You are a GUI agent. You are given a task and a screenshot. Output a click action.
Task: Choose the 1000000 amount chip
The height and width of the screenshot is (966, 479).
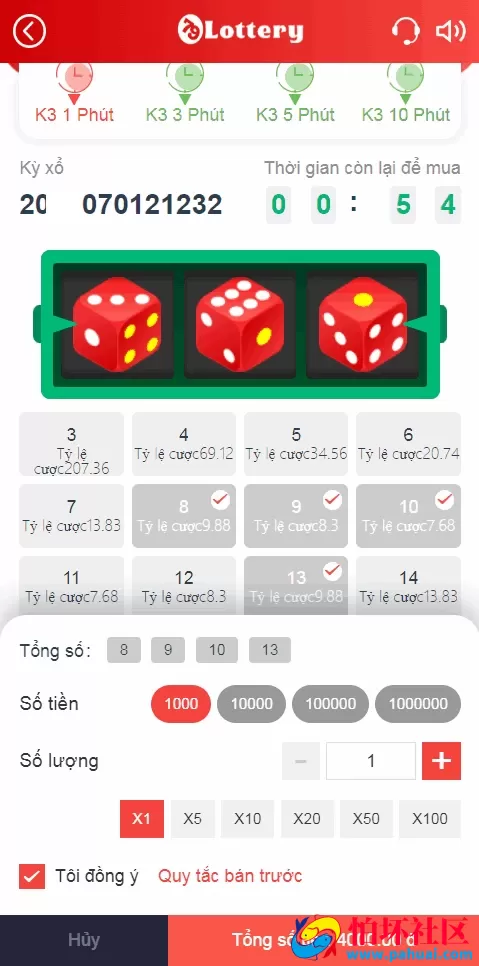tap(418, 704)
